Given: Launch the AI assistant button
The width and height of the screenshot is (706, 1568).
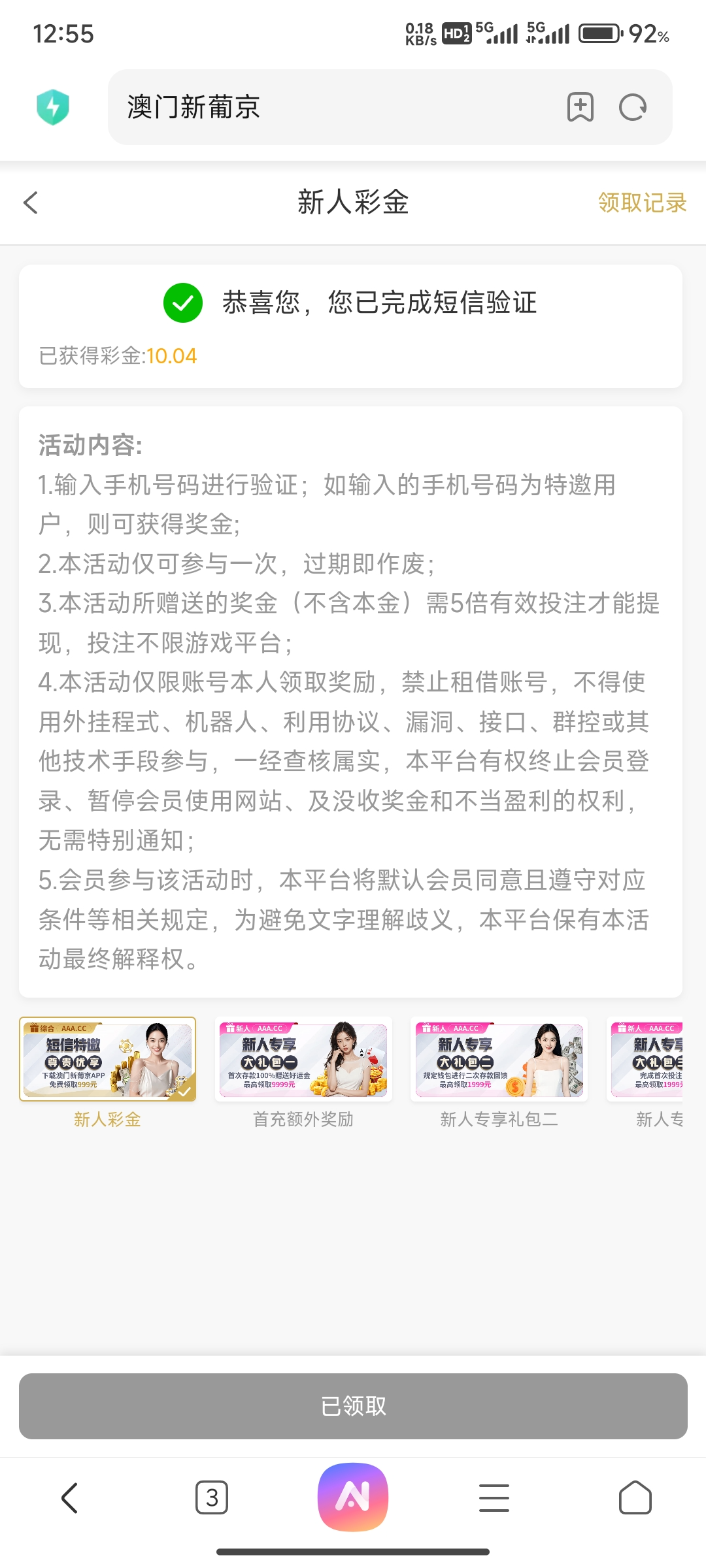Looking at the screenshot, I should point(353,1497).
